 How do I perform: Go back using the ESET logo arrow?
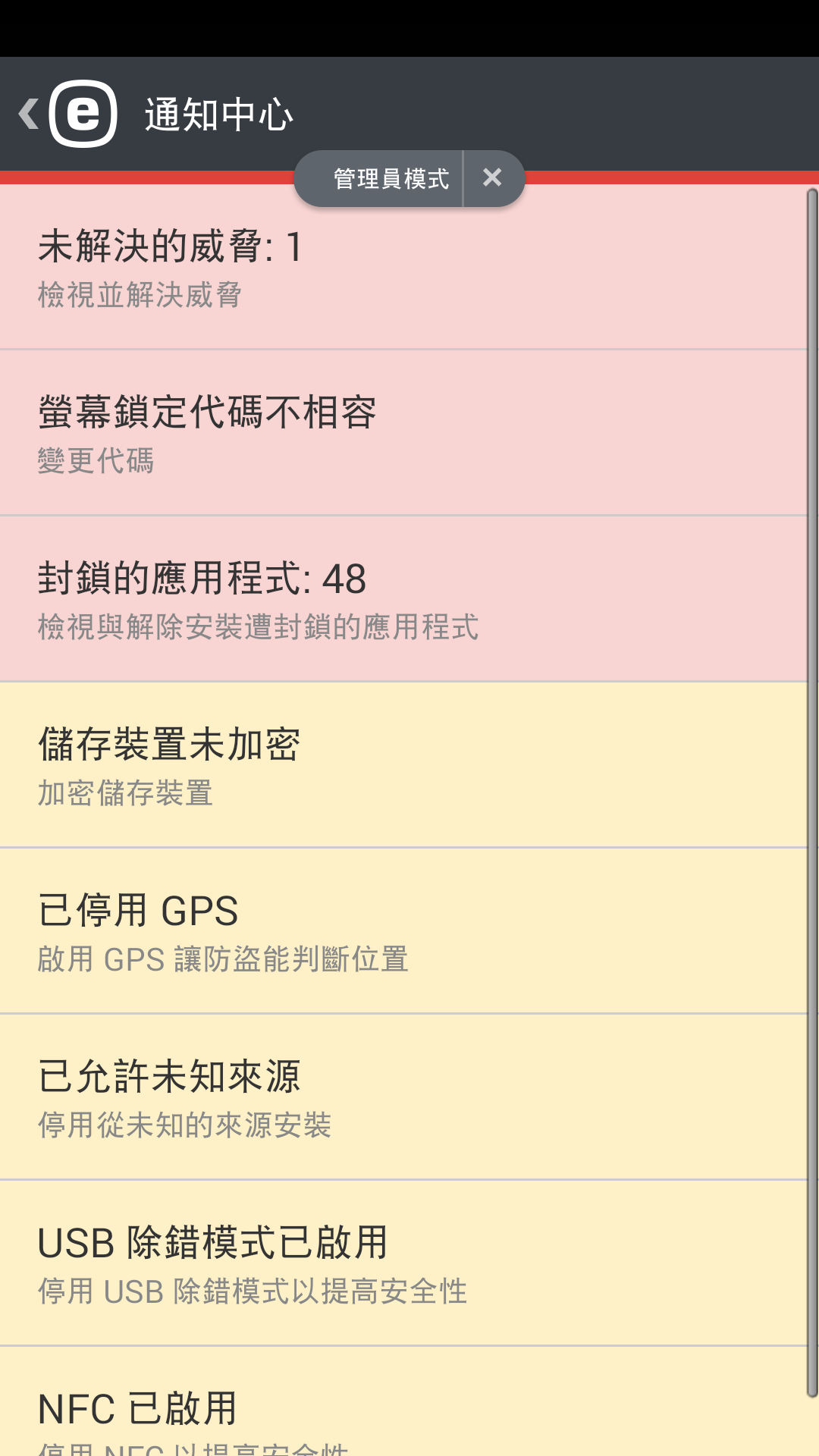click(67, 114)
